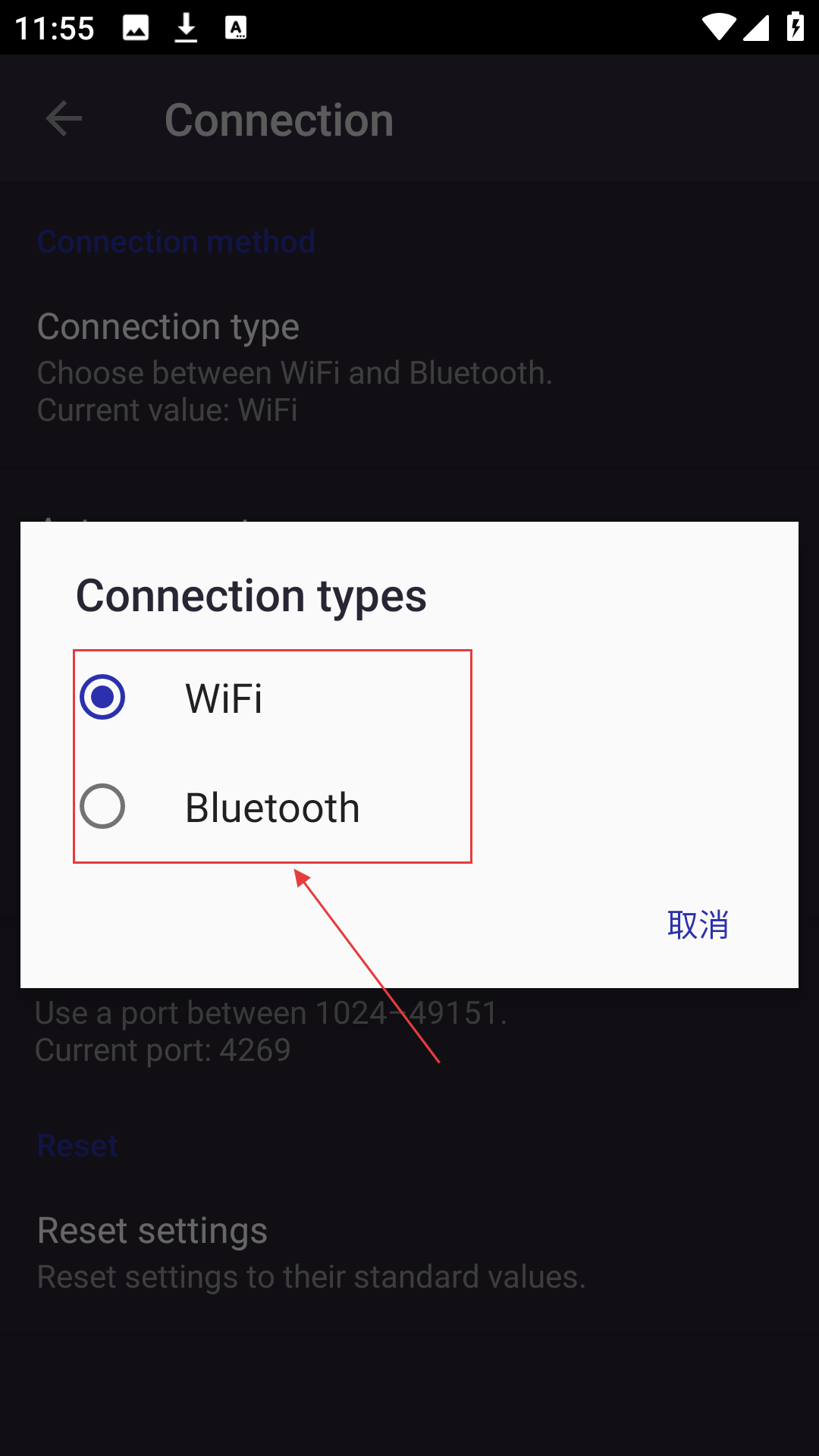The width and height of the screenshot is (819, 1456).
Task: Select the WiFi connection type
Action: pyautogui.click(x=409, y=698)
